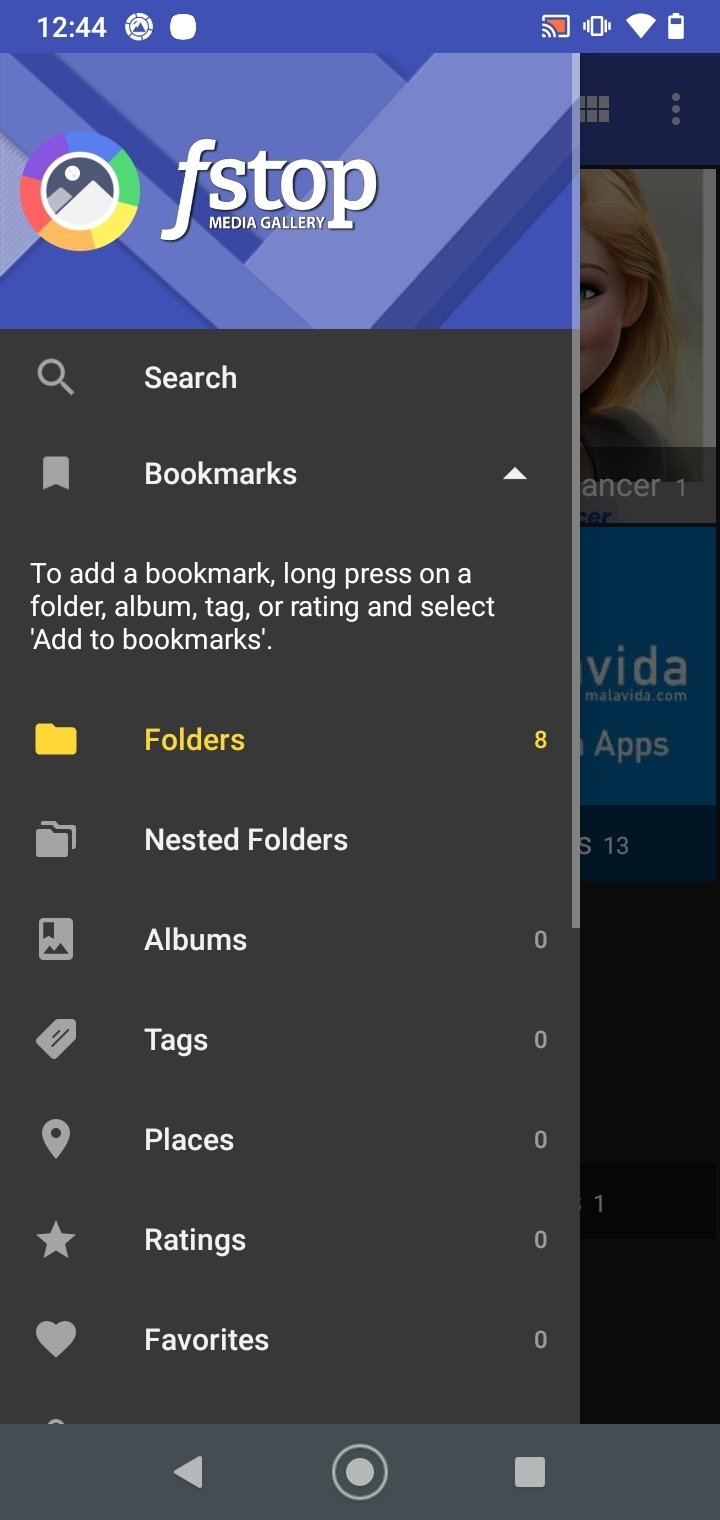Viewport: 720px width, 1520px height.
Task: Collapse the Bookmarks section
Action: pyautogui.click(x=514, y=474)
